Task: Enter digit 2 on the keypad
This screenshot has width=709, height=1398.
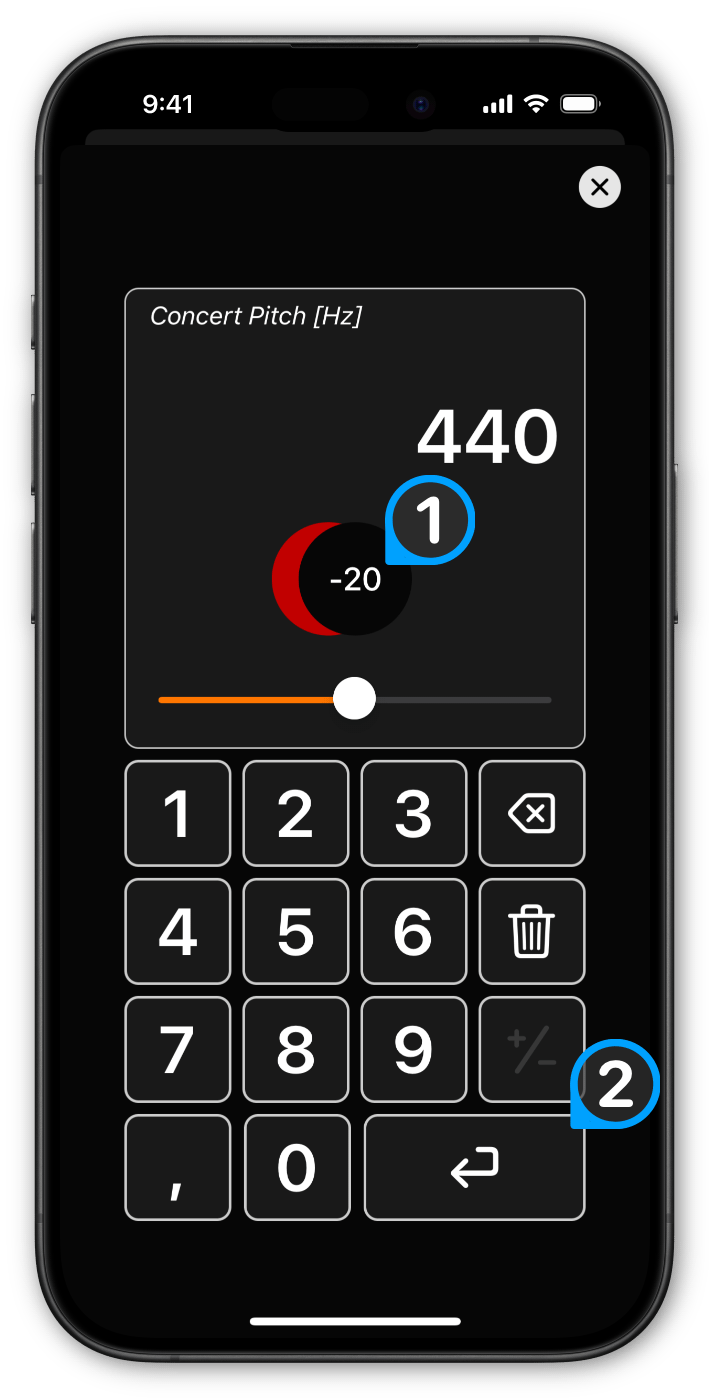Action: (296, 813)
